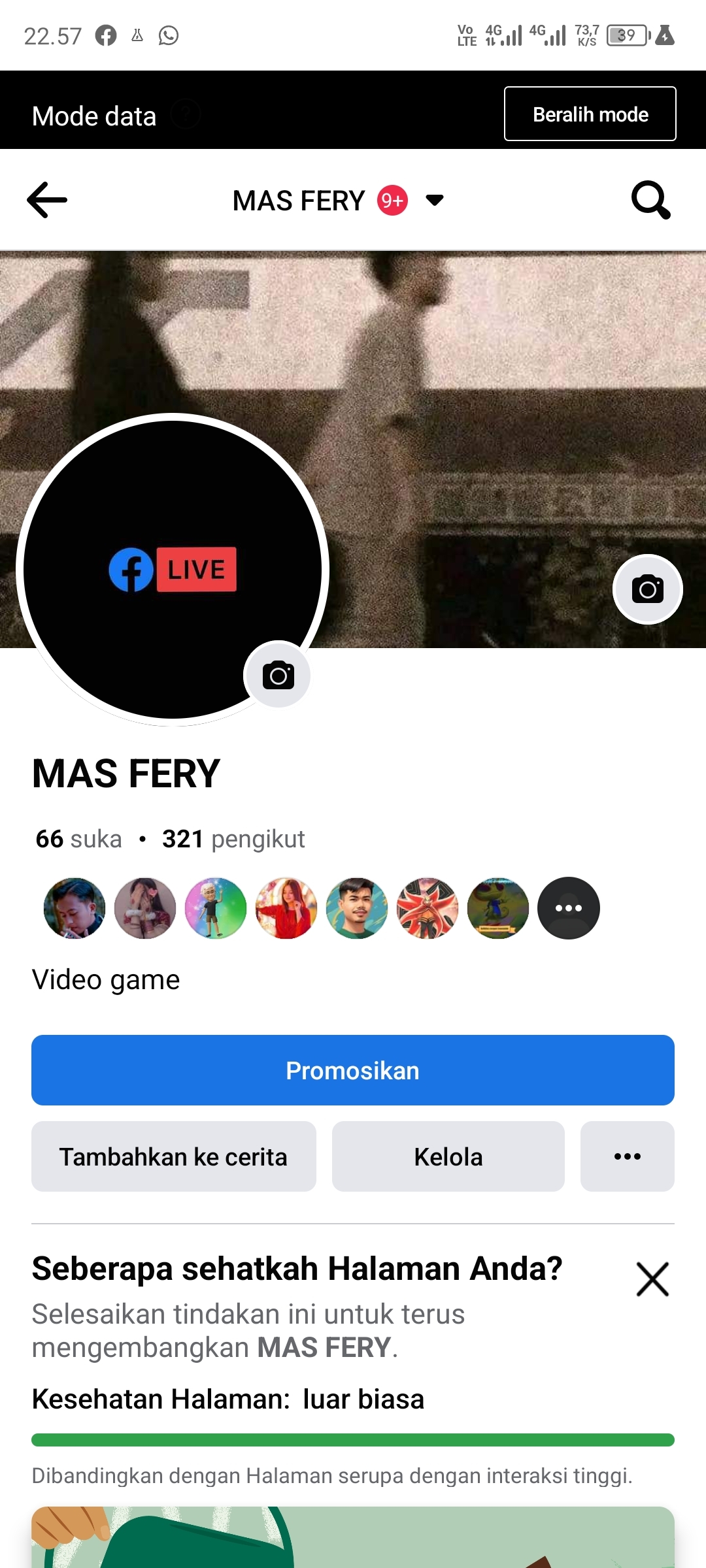Expand the MAS FERY page dropdown
Image resolution: width=706 pixels, height=1568 pixels.
pos(435,200)
